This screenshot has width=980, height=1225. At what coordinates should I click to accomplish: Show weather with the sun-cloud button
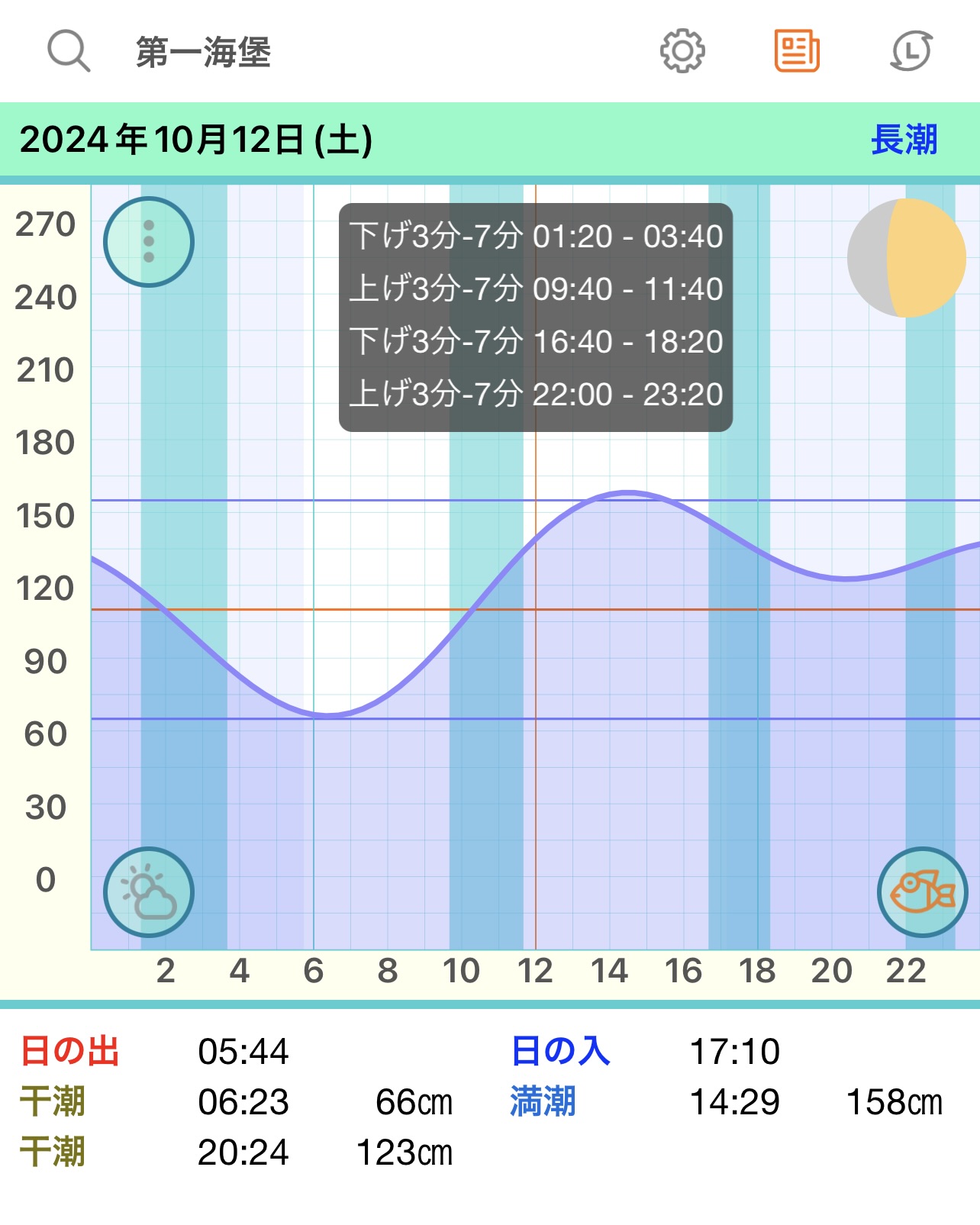click(149, 892)
